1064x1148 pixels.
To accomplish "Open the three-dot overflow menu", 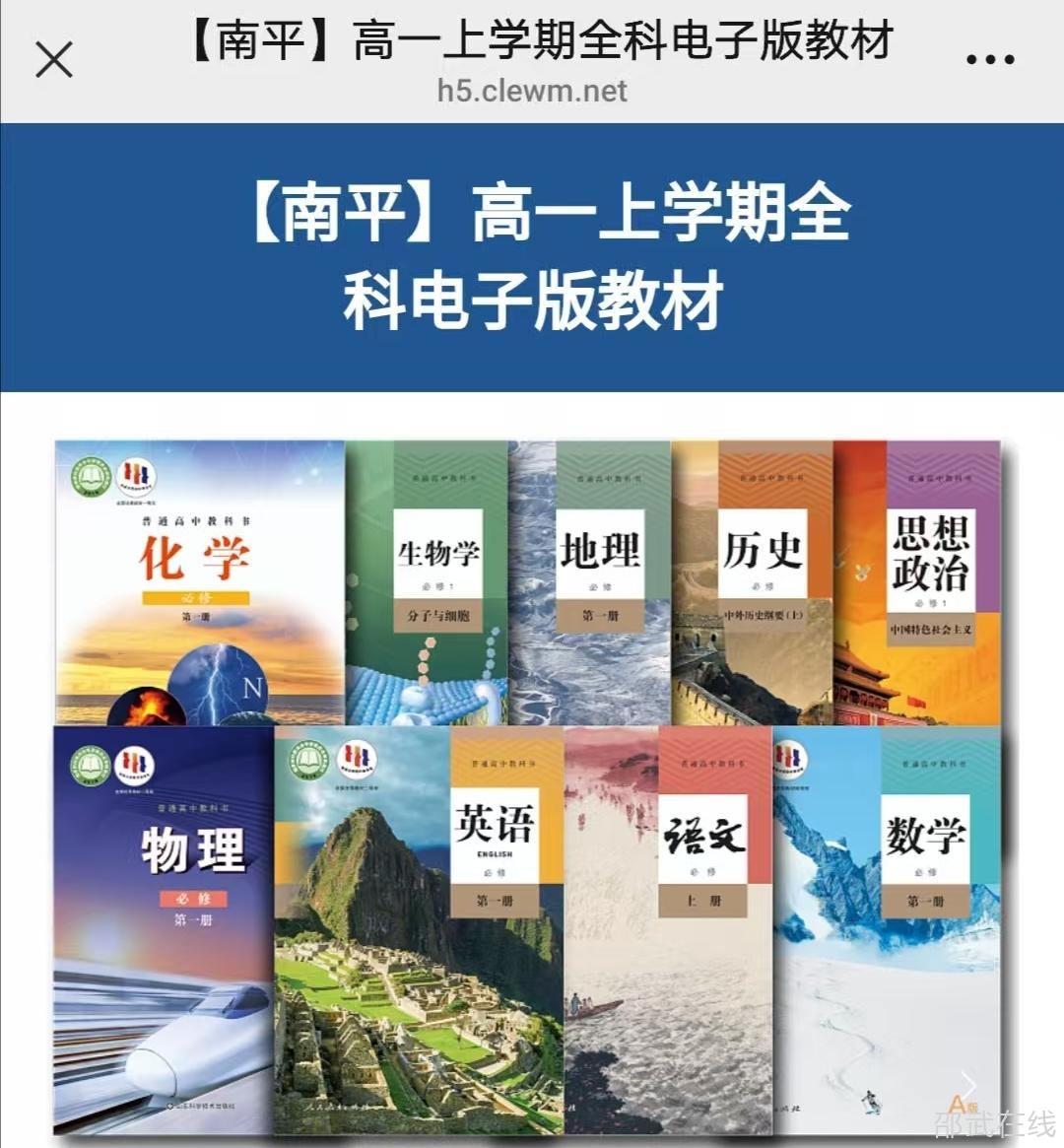I will tap(989, 60).
